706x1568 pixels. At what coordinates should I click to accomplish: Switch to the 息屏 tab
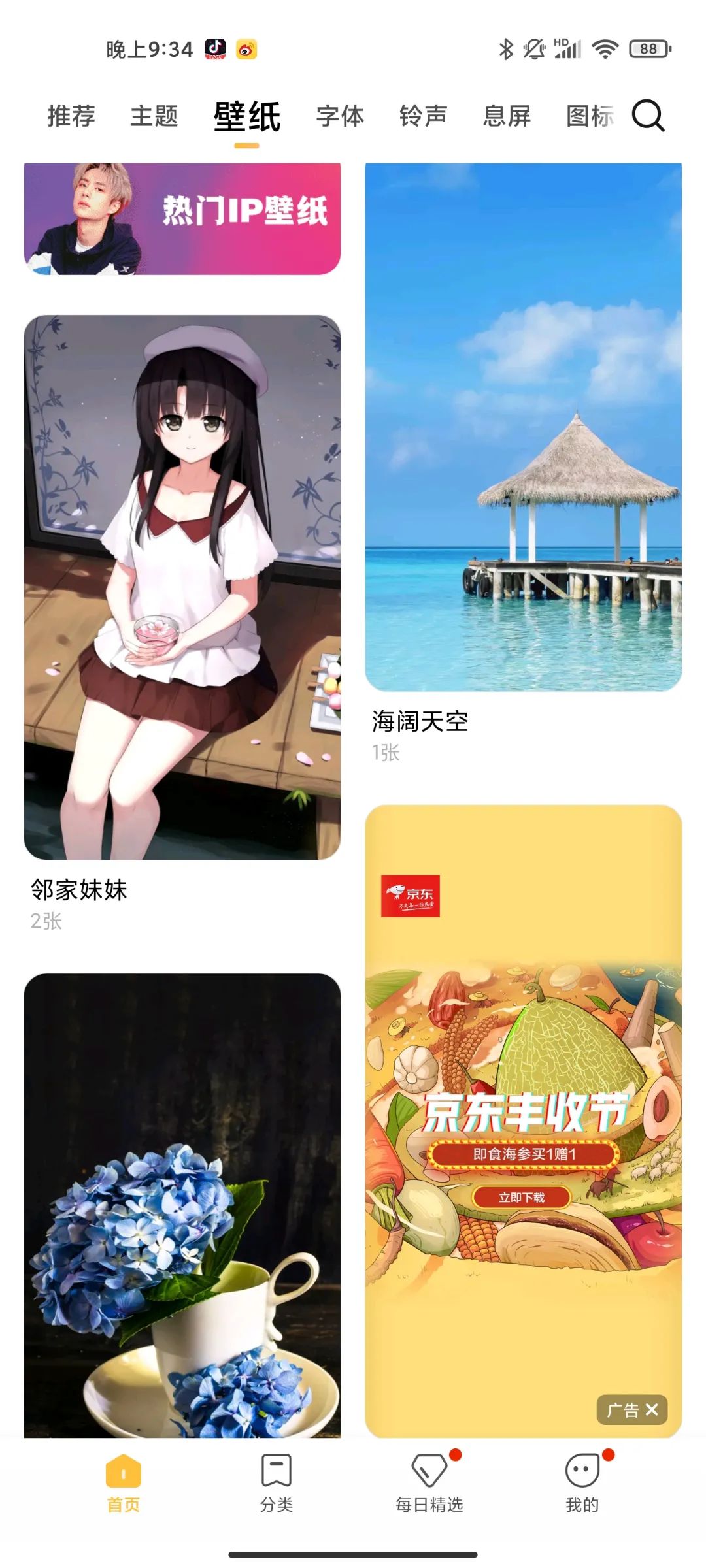pyautogui.click(x=507, y=116)
